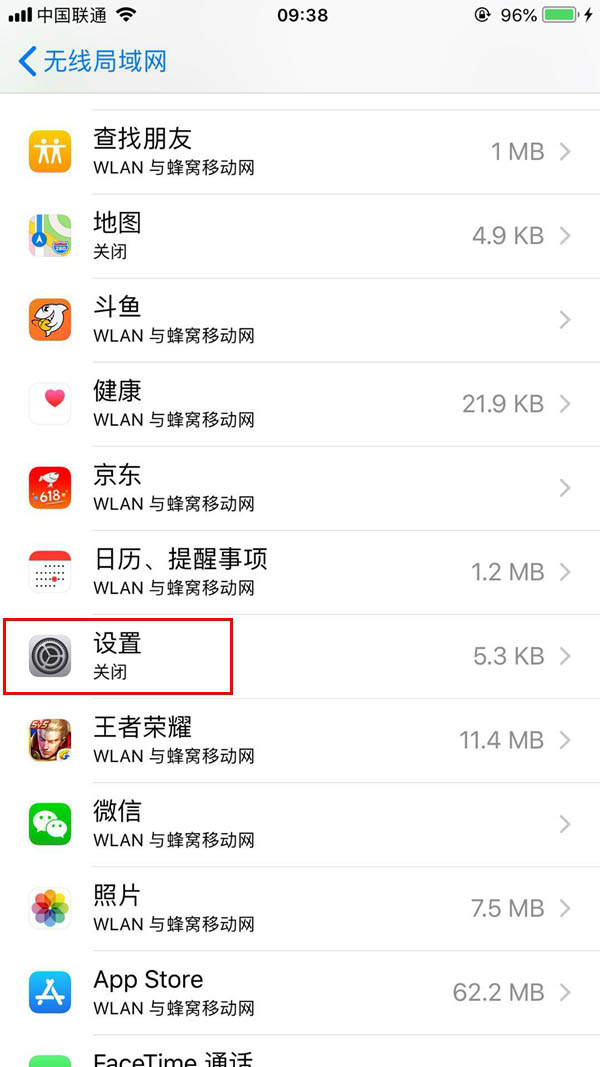Open 健康 data permission row
The image size is (600, 1067).
[x=300, y=404]
